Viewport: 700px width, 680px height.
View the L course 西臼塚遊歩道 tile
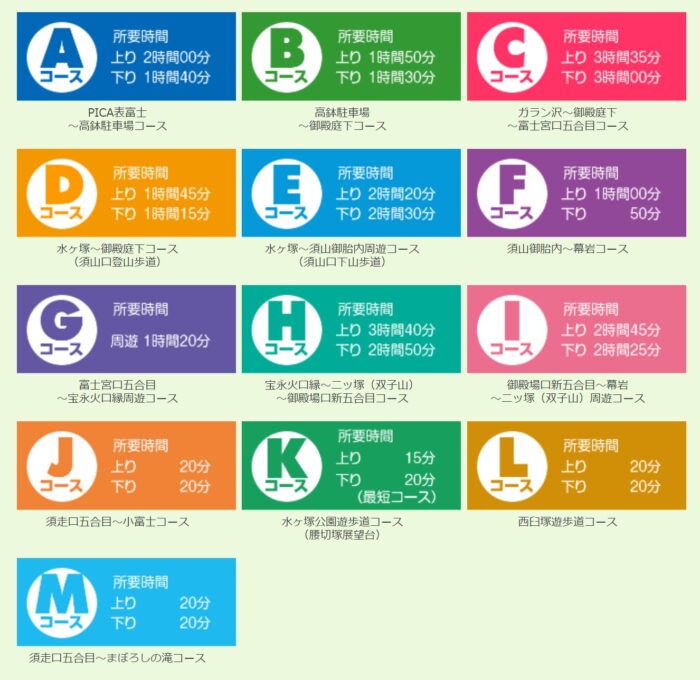576,466
